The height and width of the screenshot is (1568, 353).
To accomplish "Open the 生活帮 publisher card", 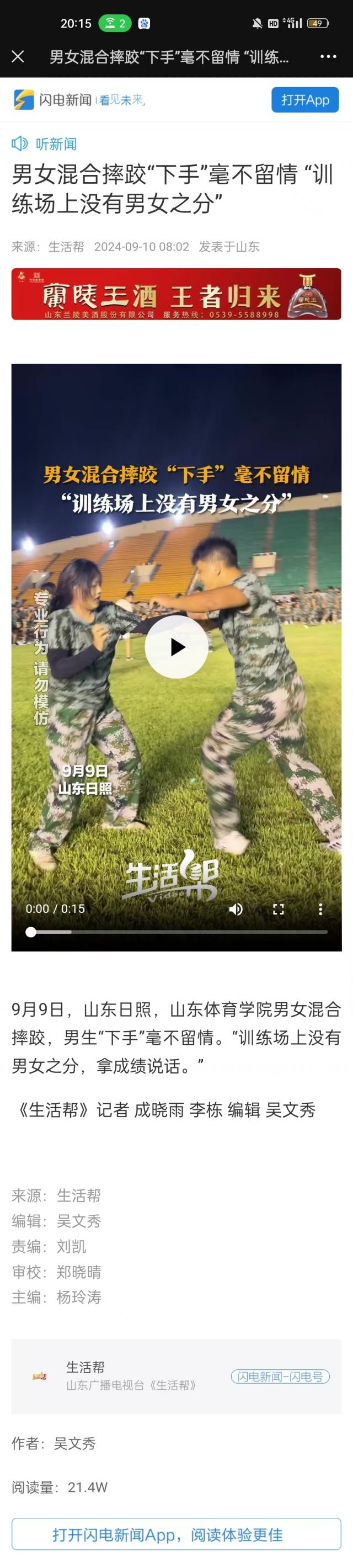I will (x=176, y=1375).
